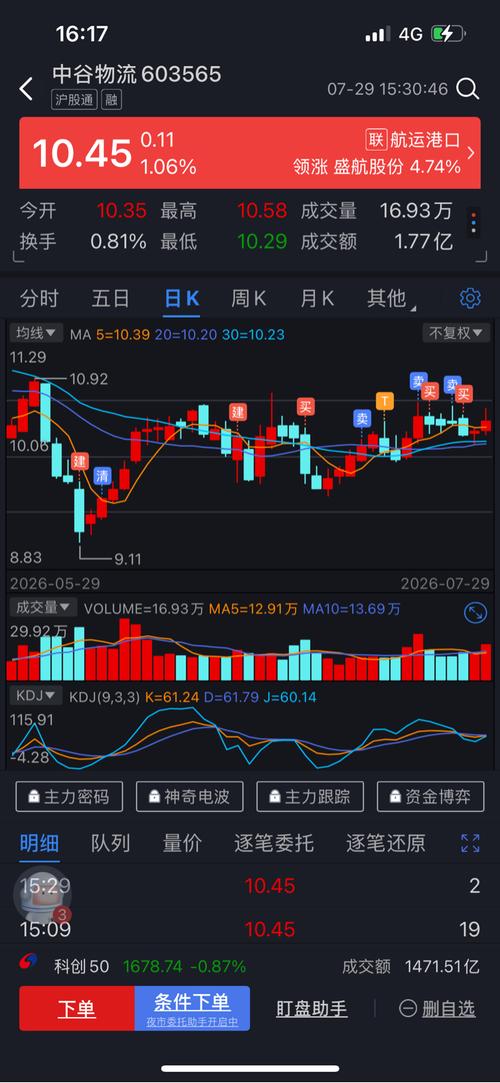Change the 不复权 adjustment dropdown
The height and width of the screenshot is (1083, 500).
(x=456, y=333)
